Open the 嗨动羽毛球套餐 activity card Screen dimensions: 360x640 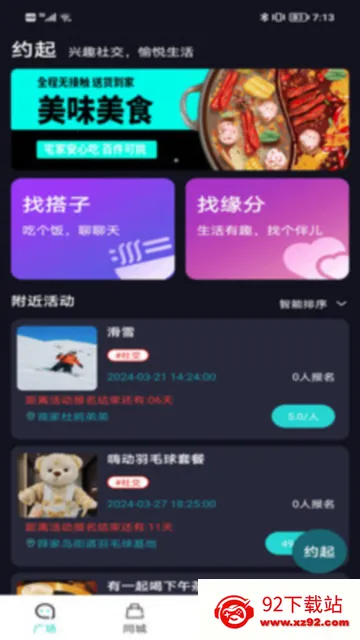coord(180,506)
